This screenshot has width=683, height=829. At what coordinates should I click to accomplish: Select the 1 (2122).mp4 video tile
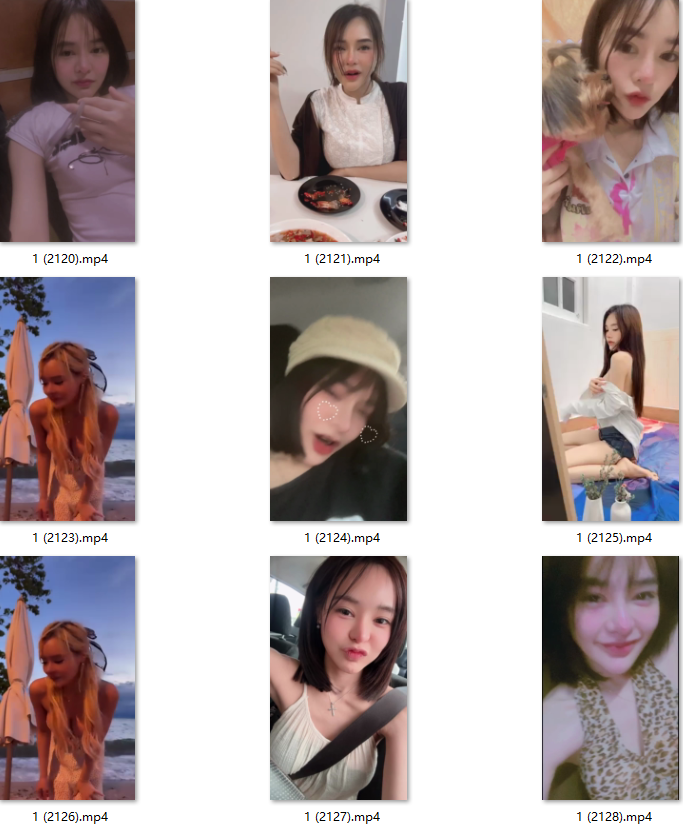610,121
